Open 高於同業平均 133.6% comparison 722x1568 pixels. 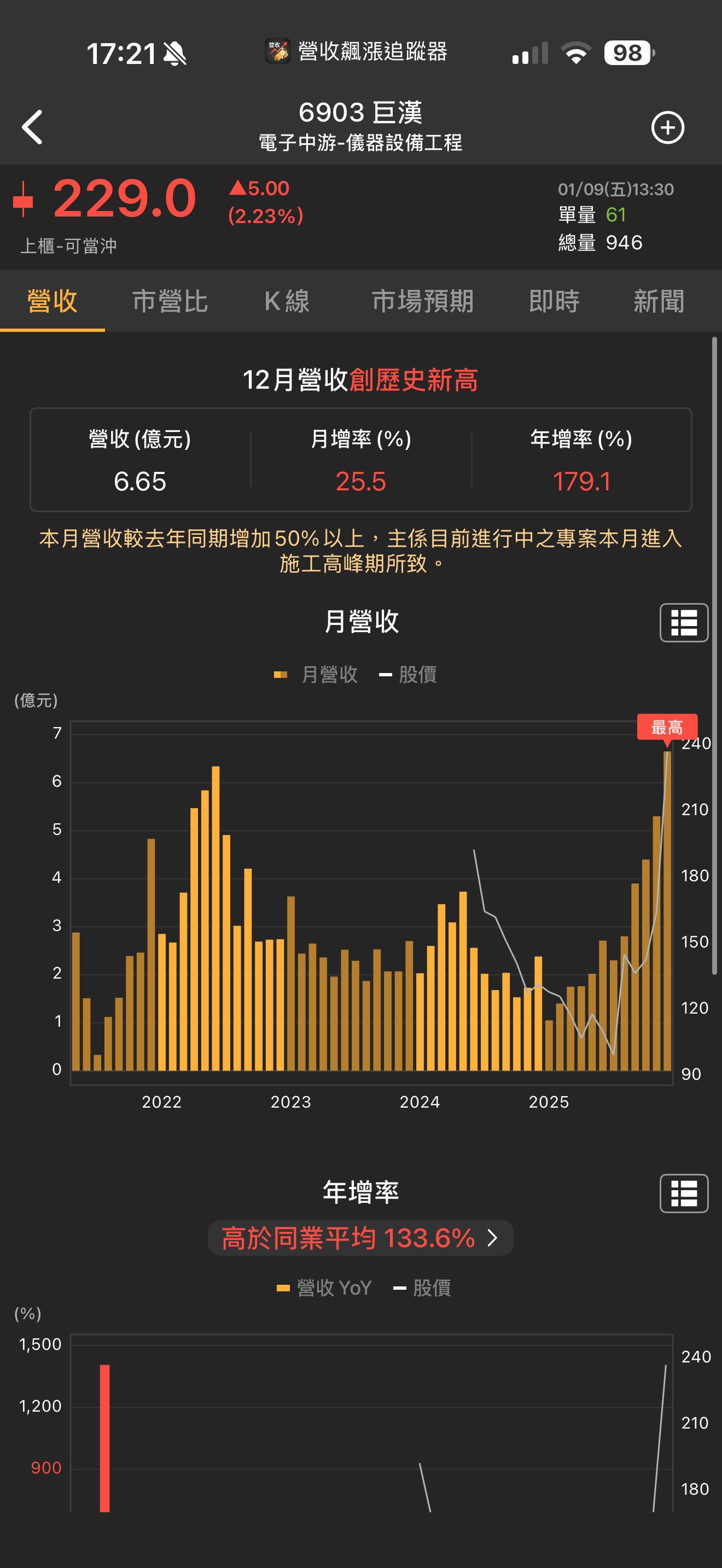pos(360,1237)
